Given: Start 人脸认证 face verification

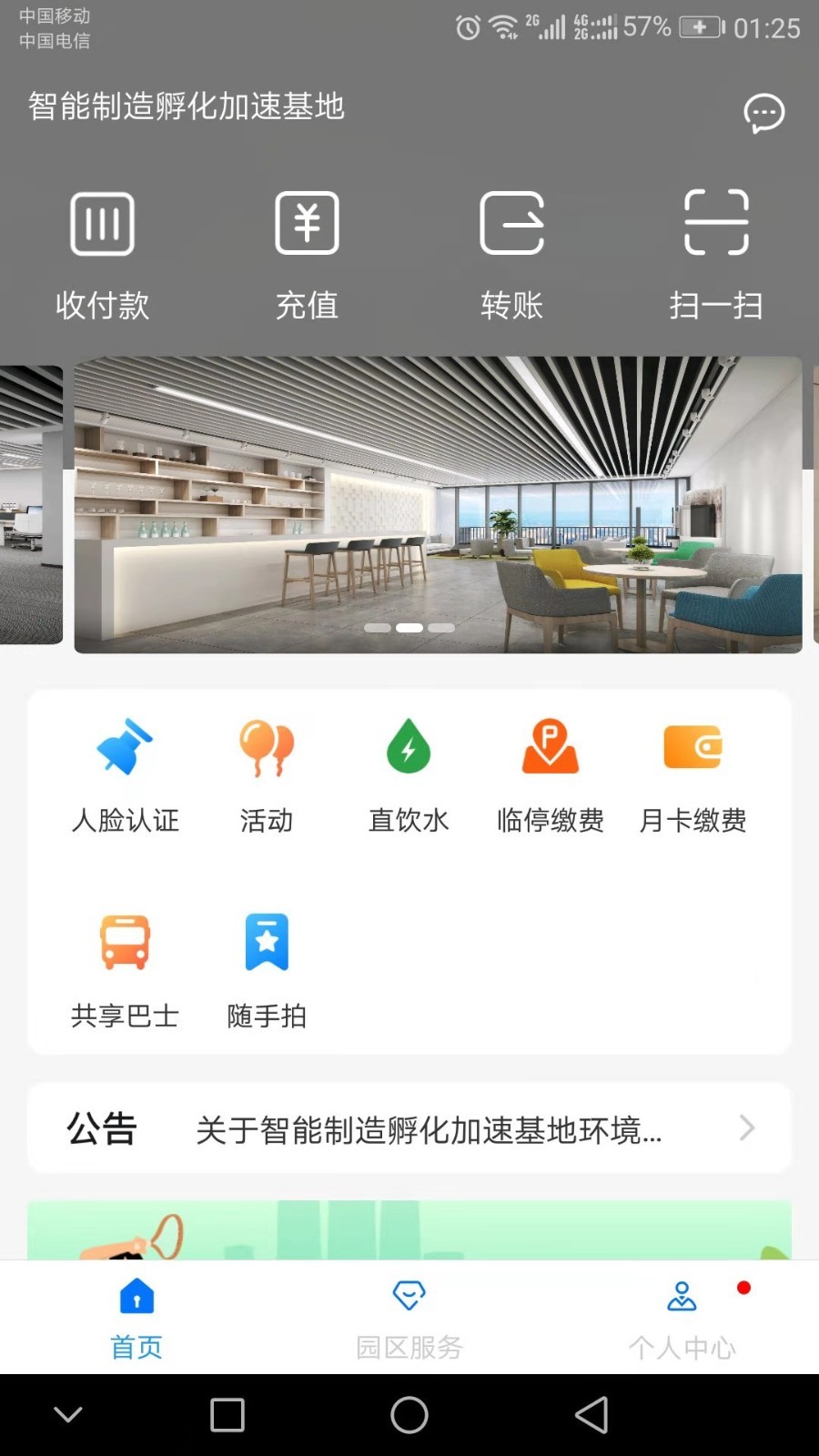Looking at the screenshot, I should click(126, 775).
